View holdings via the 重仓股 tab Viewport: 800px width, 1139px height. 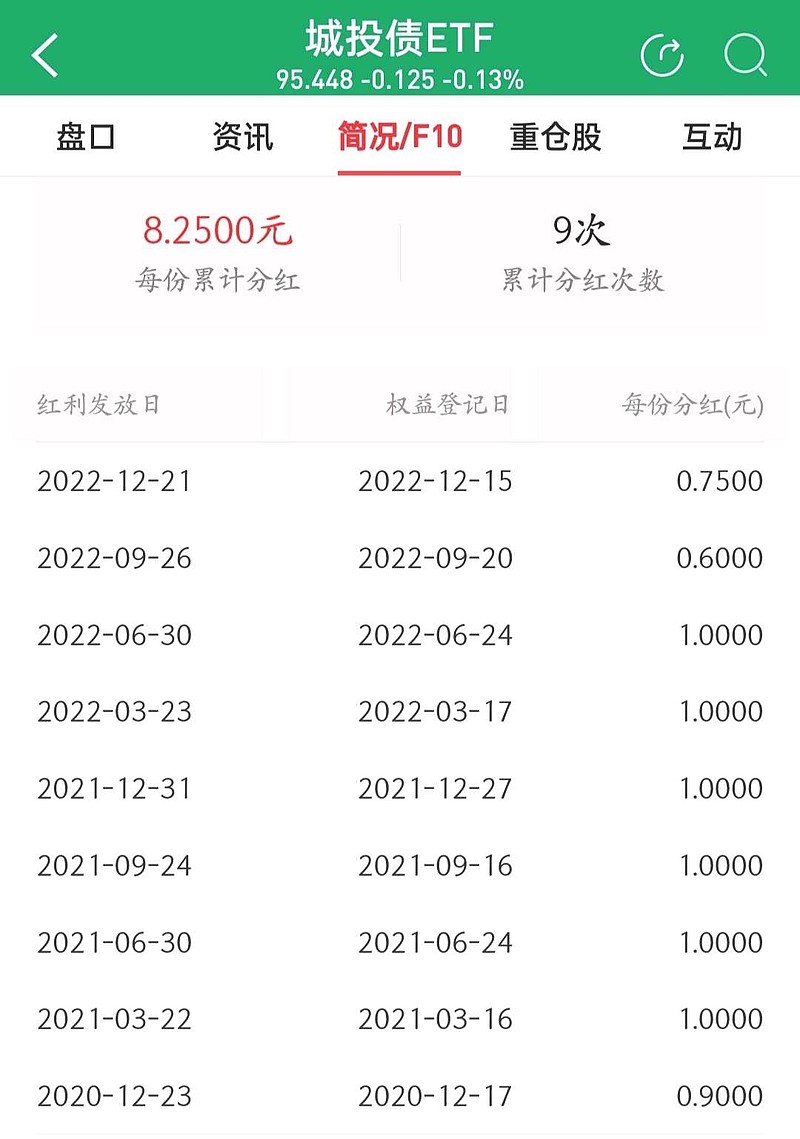point(556,138)
